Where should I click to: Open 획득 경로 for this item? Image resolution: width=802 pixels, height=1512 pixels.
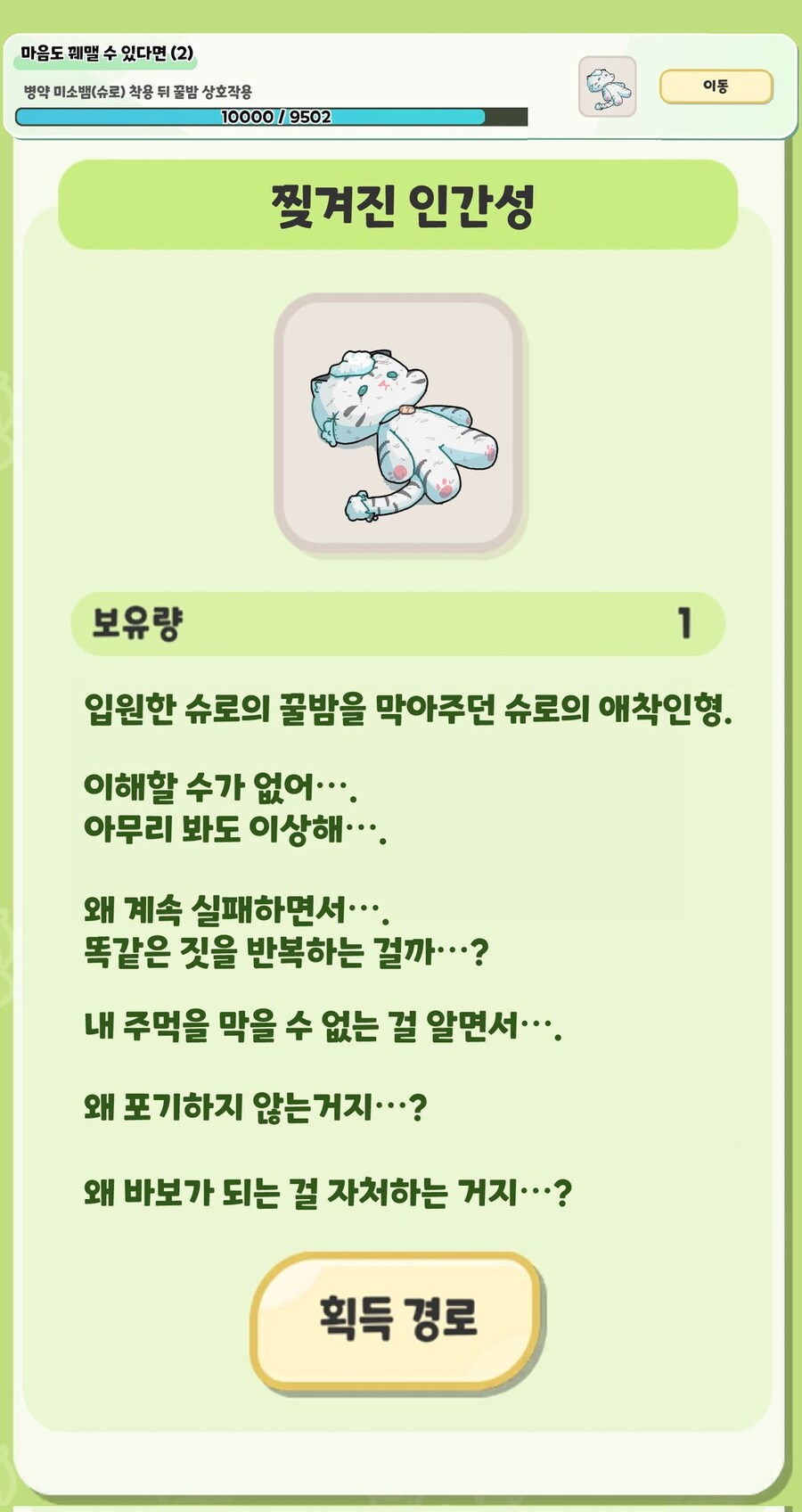397,1319
